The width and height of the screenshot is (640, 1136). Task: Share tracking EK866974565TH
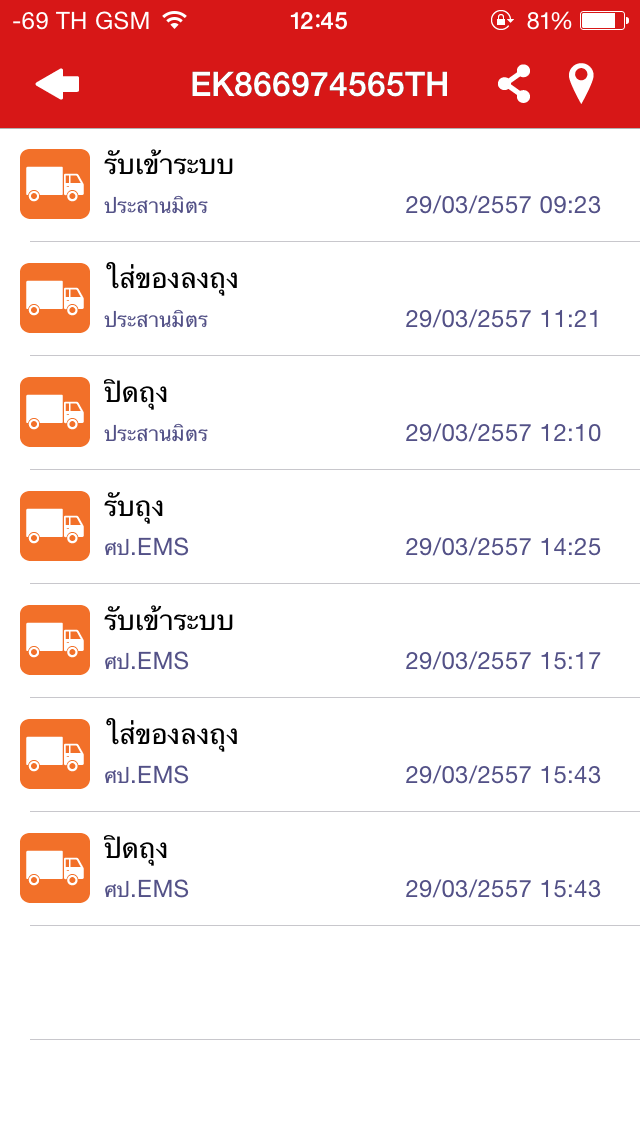(514, 84)
